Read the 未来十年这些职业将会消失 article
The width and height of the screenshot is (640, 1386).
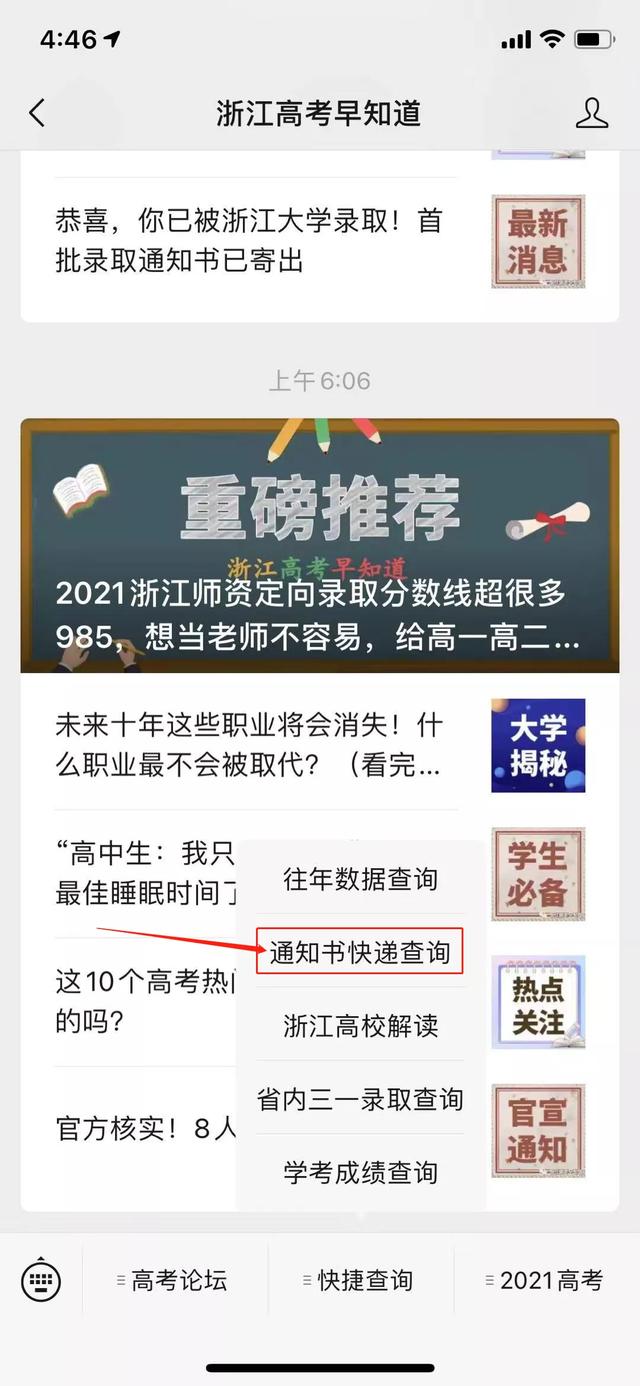point(250,746)
